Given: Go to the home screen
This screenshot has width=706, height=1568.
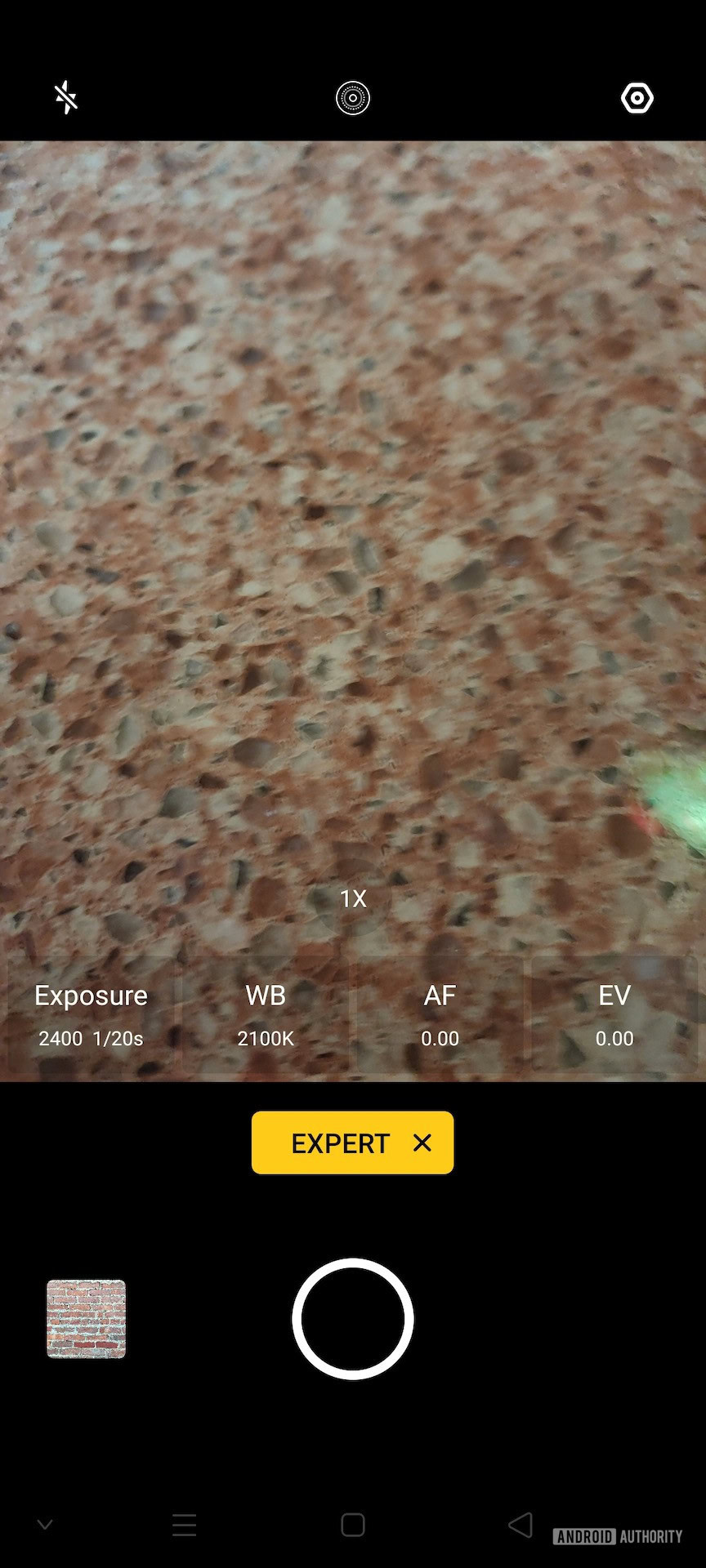Looking at the screenshot, I should [x=353, y=1525].
